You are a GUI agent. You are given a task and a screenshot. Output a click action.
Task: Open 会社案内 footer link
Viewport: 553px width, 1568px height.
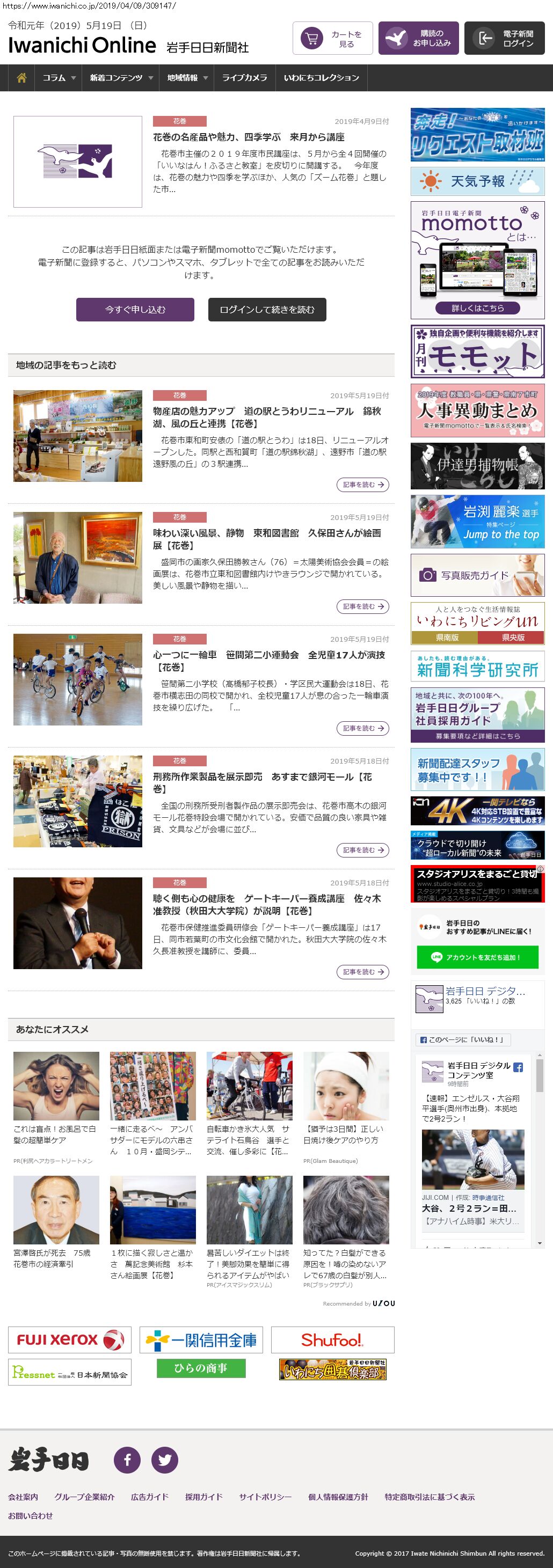23,1497
